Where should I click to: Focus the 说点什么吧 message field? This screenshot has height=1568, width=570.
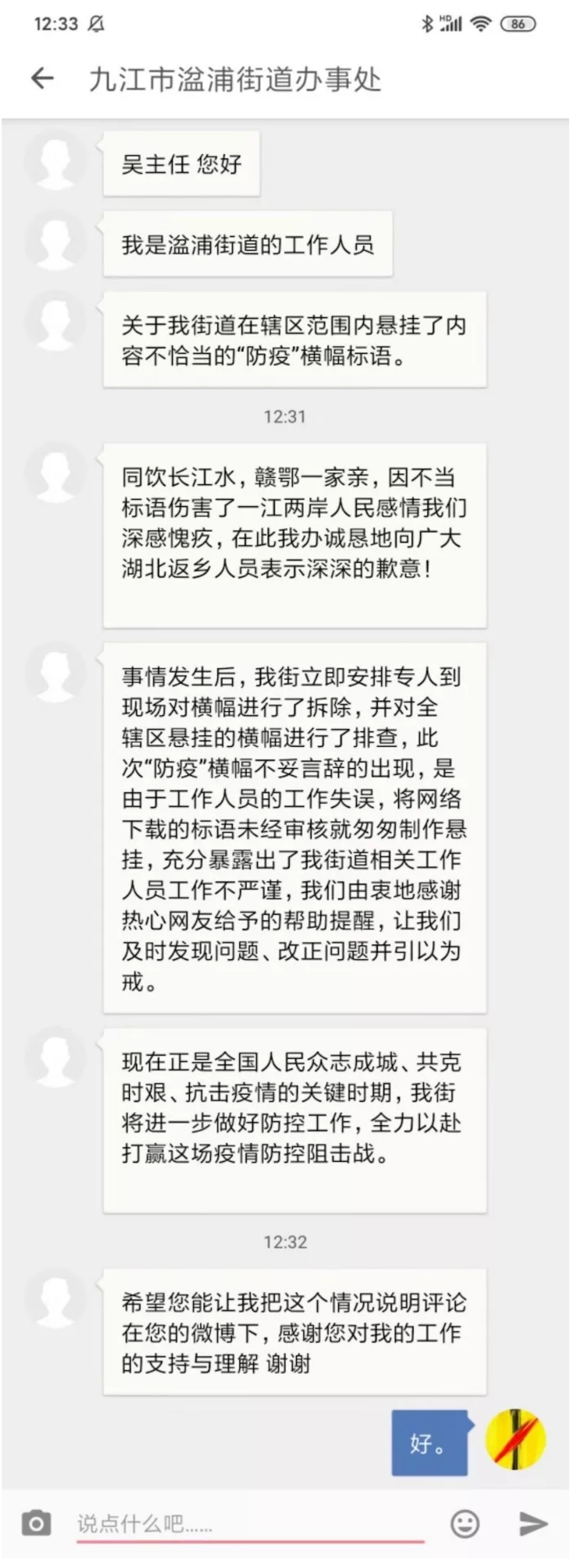[250, 1524]
